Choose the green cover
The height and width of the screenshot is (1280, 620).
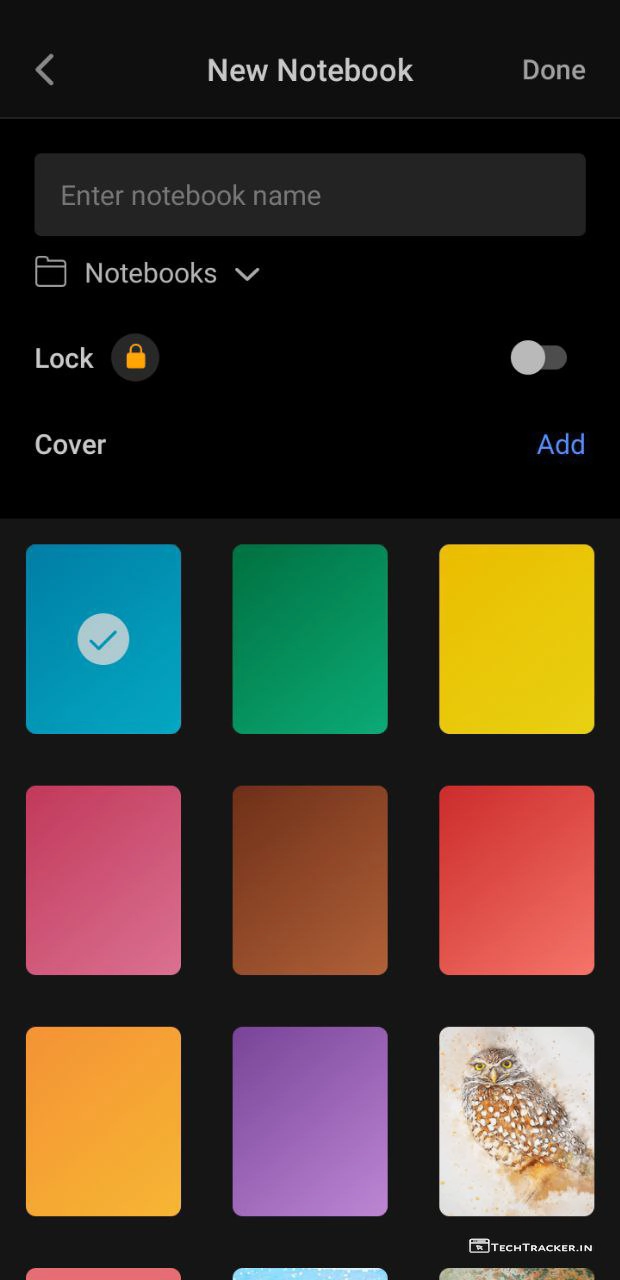point(310,639)
